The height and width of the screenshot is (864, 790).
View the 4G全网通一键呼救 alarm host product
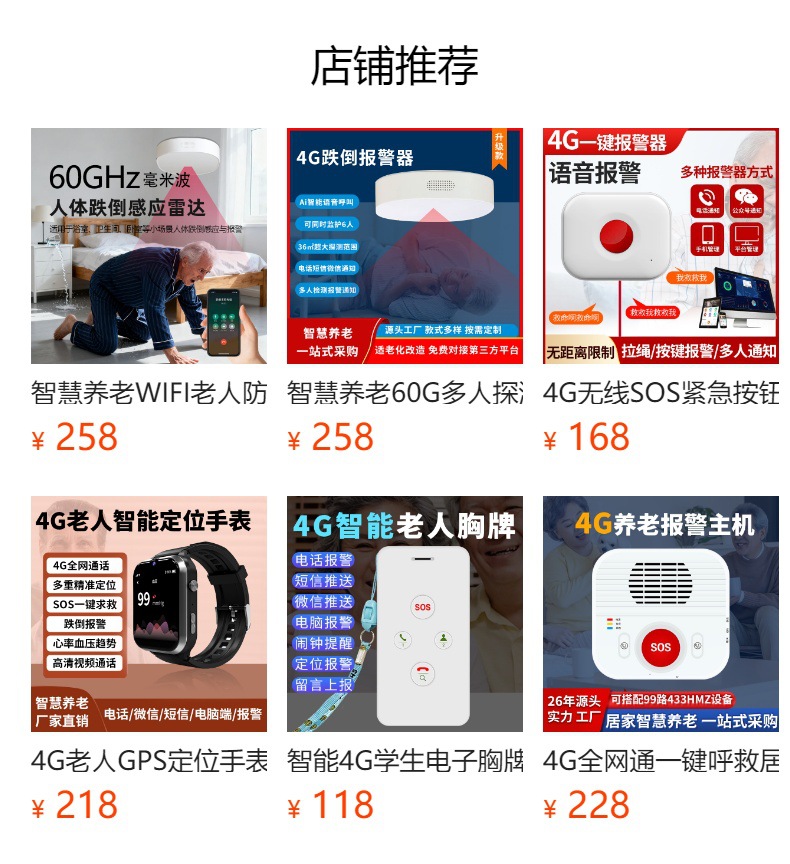coord(660,614)
